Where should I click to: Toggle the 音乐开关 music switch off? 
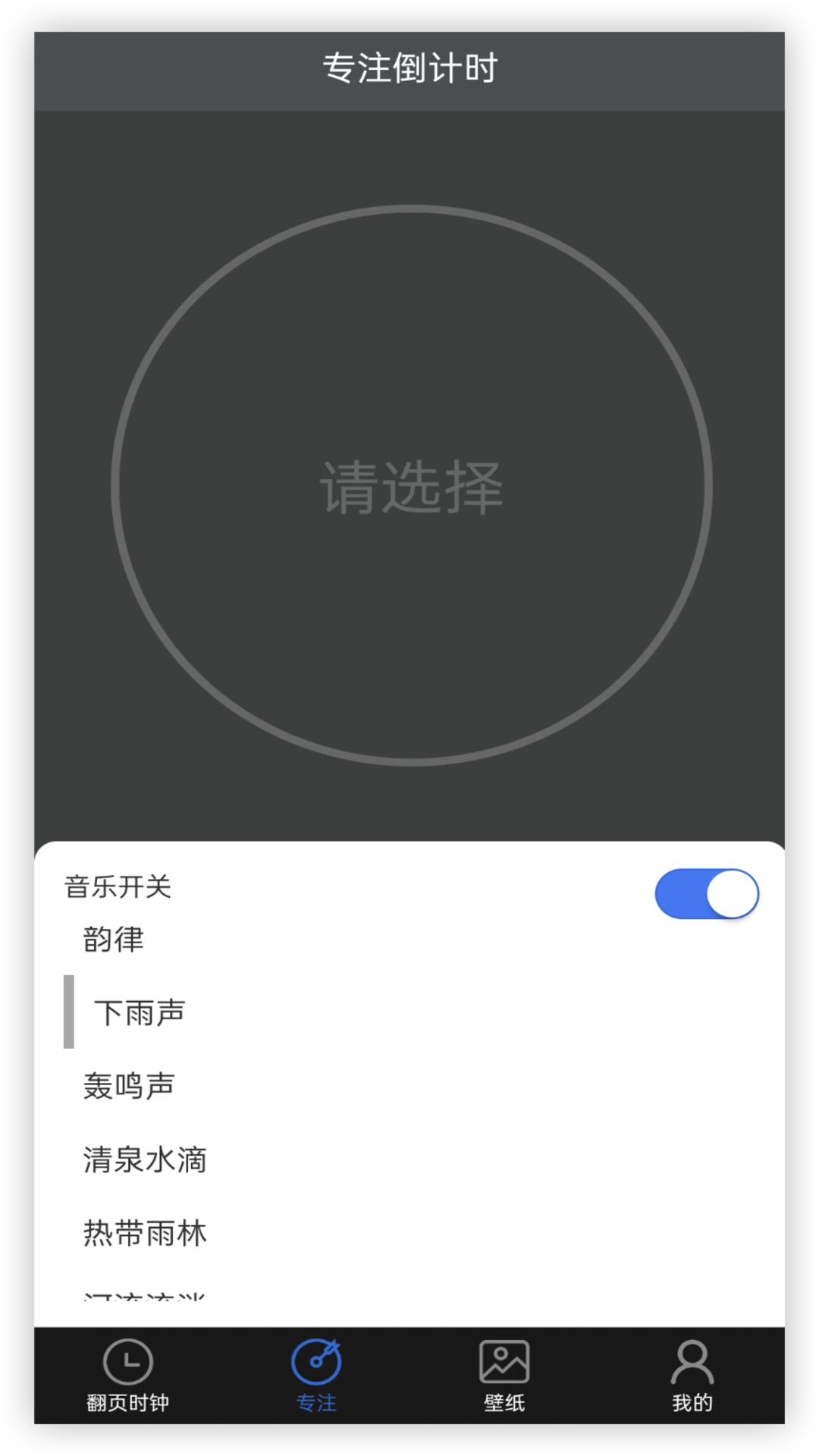(x=705, y=894)
